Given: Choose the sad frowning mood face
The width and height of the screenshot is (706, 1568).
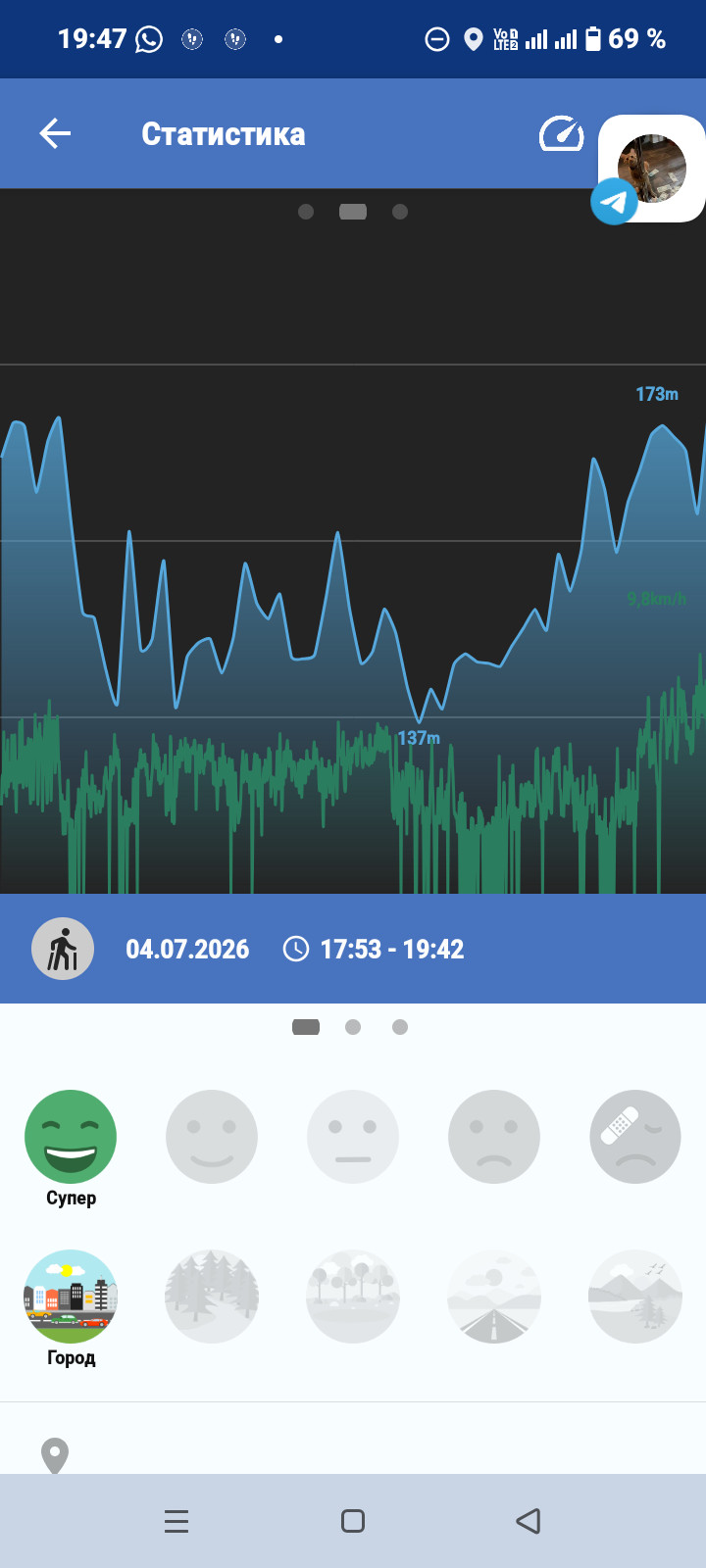Looking at the screenshot, I should click(494, 1137).
